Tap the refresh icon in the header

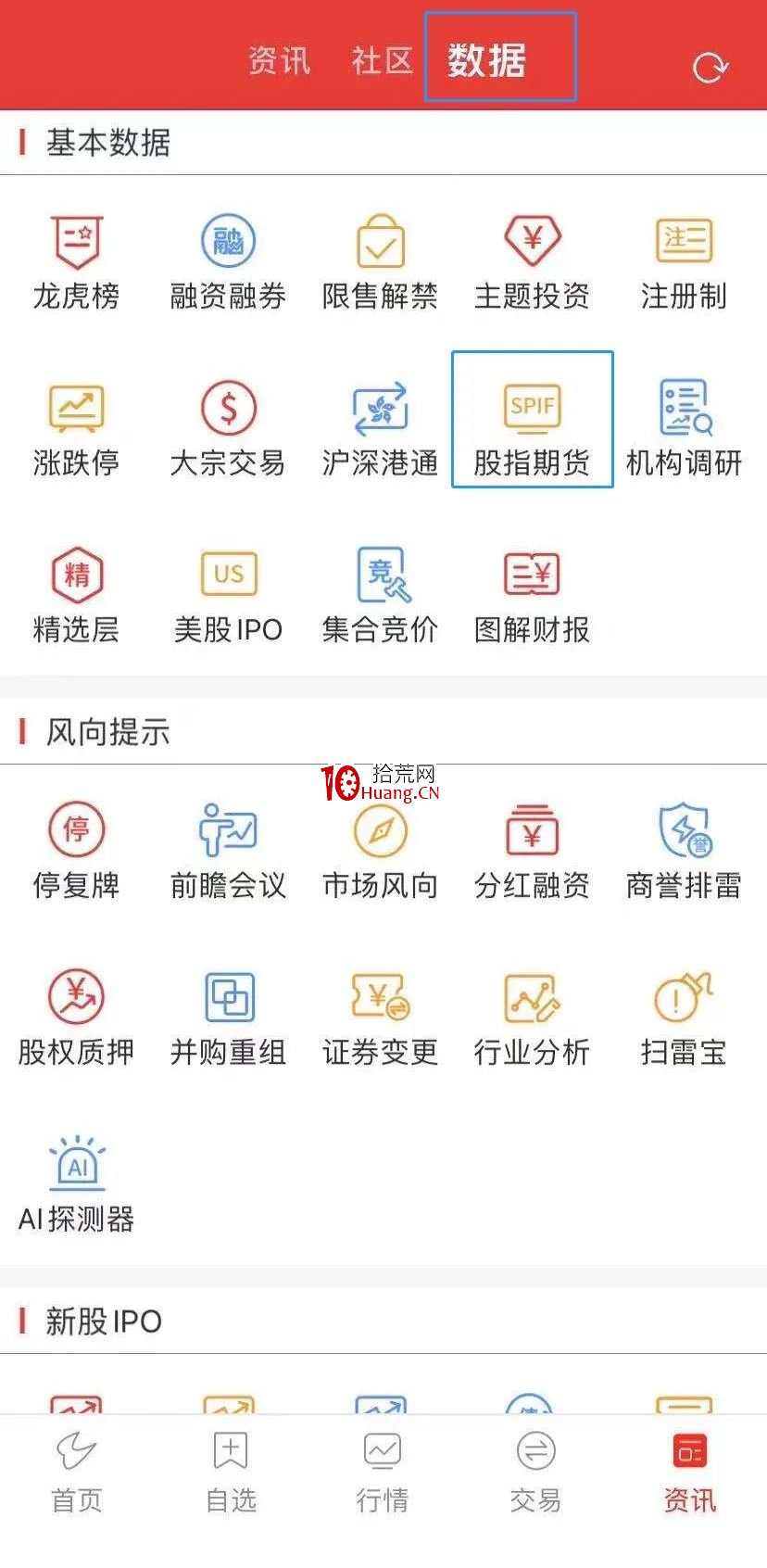(x=710, y=68)
